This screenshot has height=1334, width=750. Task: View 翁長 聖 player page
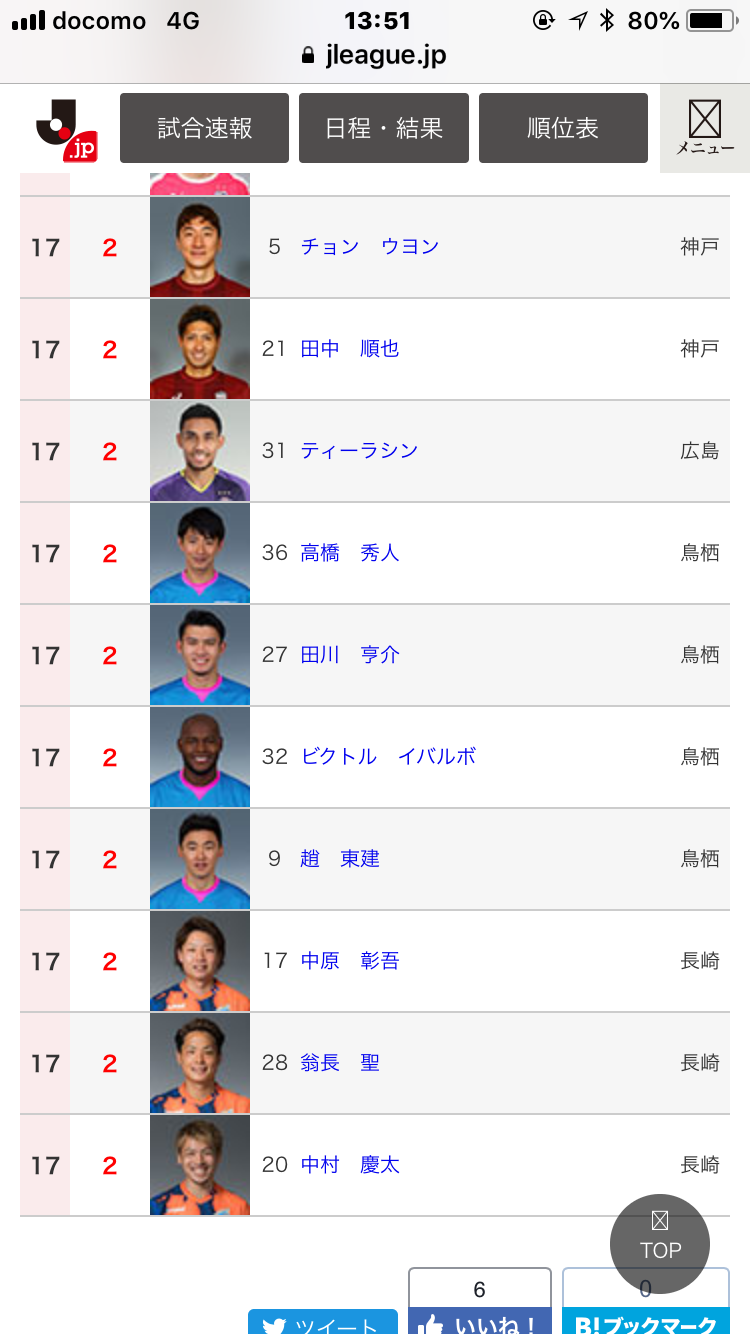340,1063
